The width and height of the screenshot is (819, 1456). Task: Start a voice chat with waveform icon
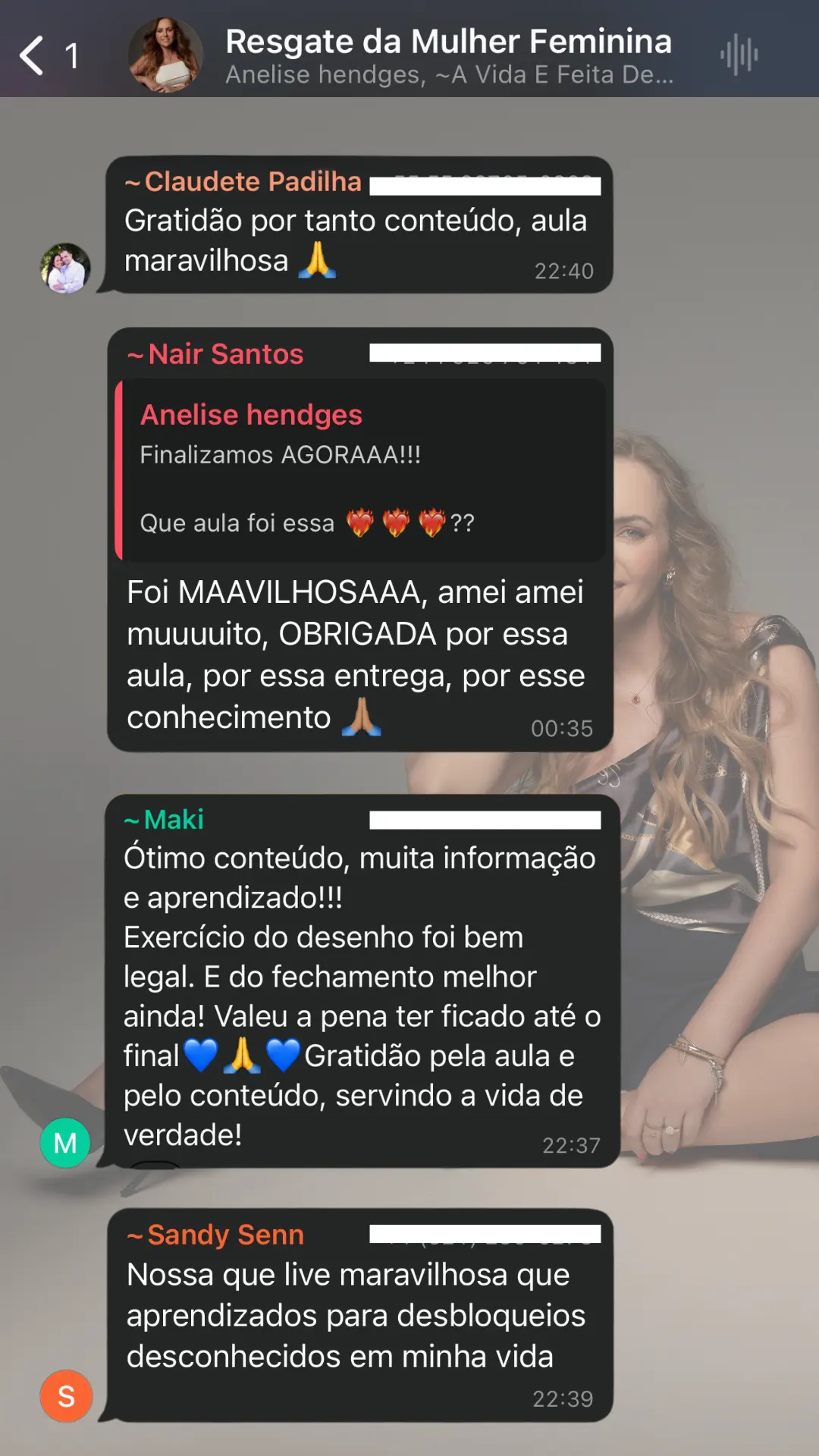(739, 55)
